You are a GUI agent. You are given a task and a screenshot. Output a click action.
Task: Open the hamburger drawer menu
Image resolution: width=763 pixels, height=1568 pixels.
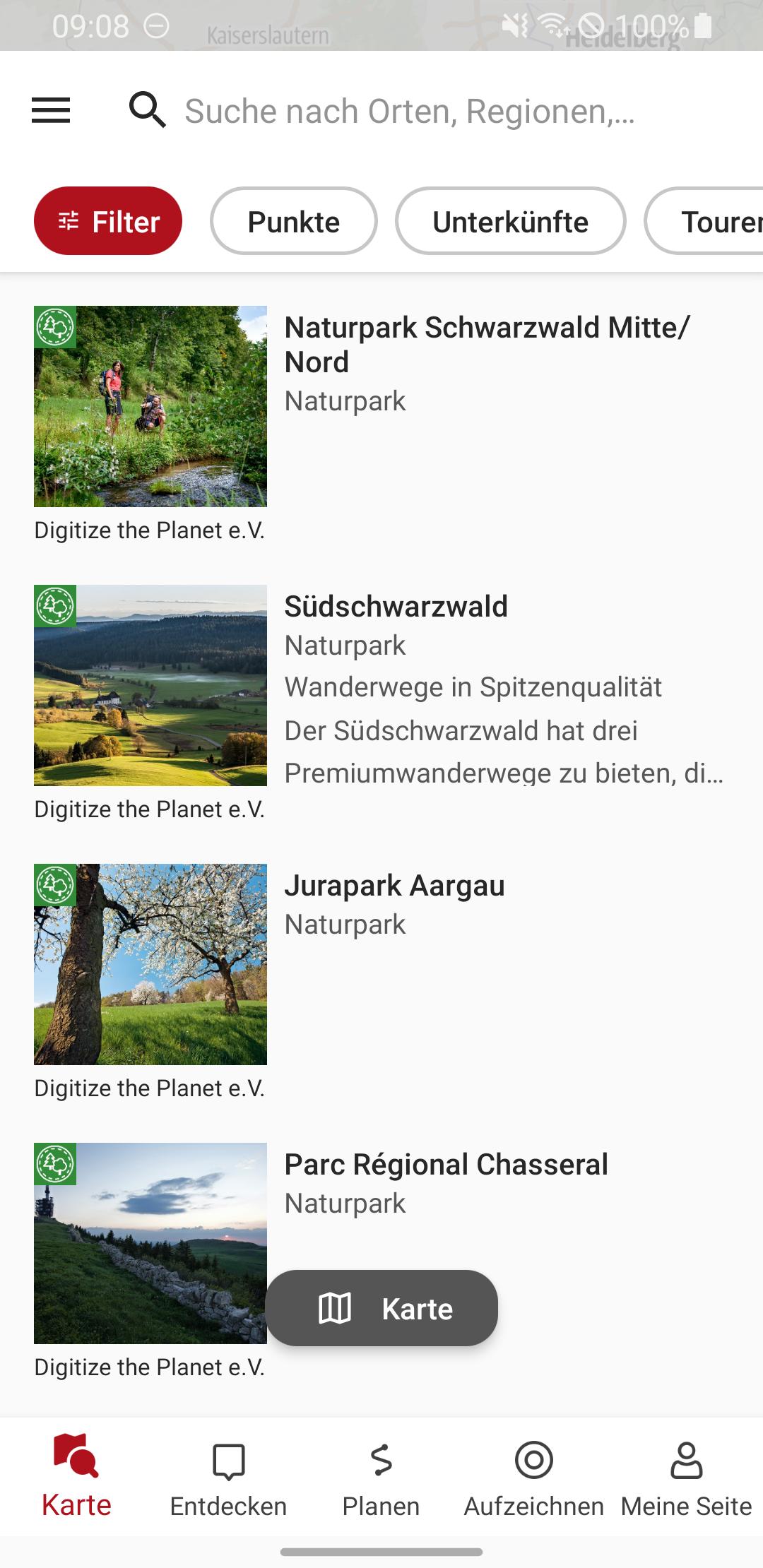click(51, 110)
